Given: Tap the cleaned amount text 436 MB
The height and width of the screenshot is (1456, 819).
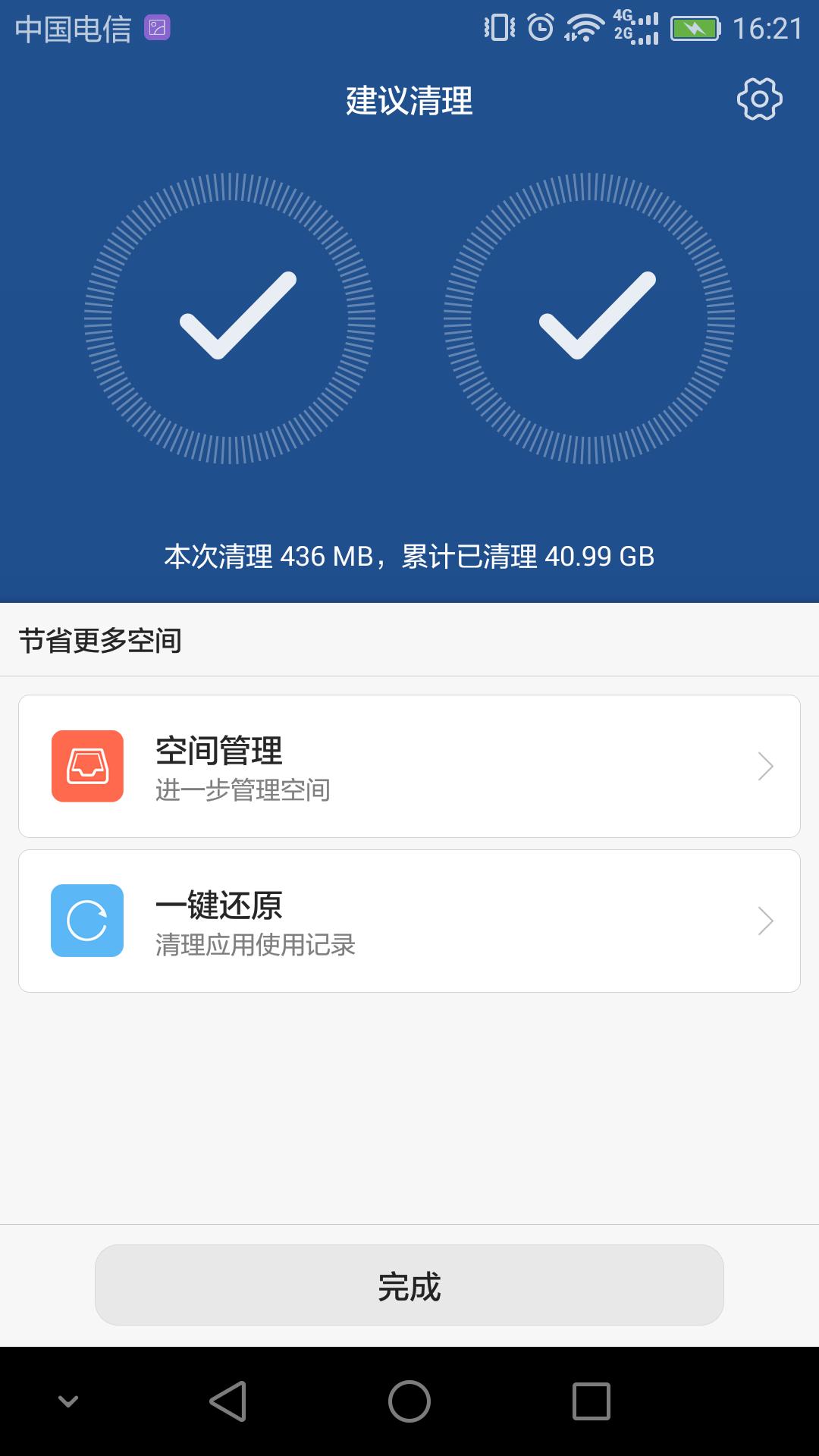Looking at the screenshot, I should click(326, 557).
